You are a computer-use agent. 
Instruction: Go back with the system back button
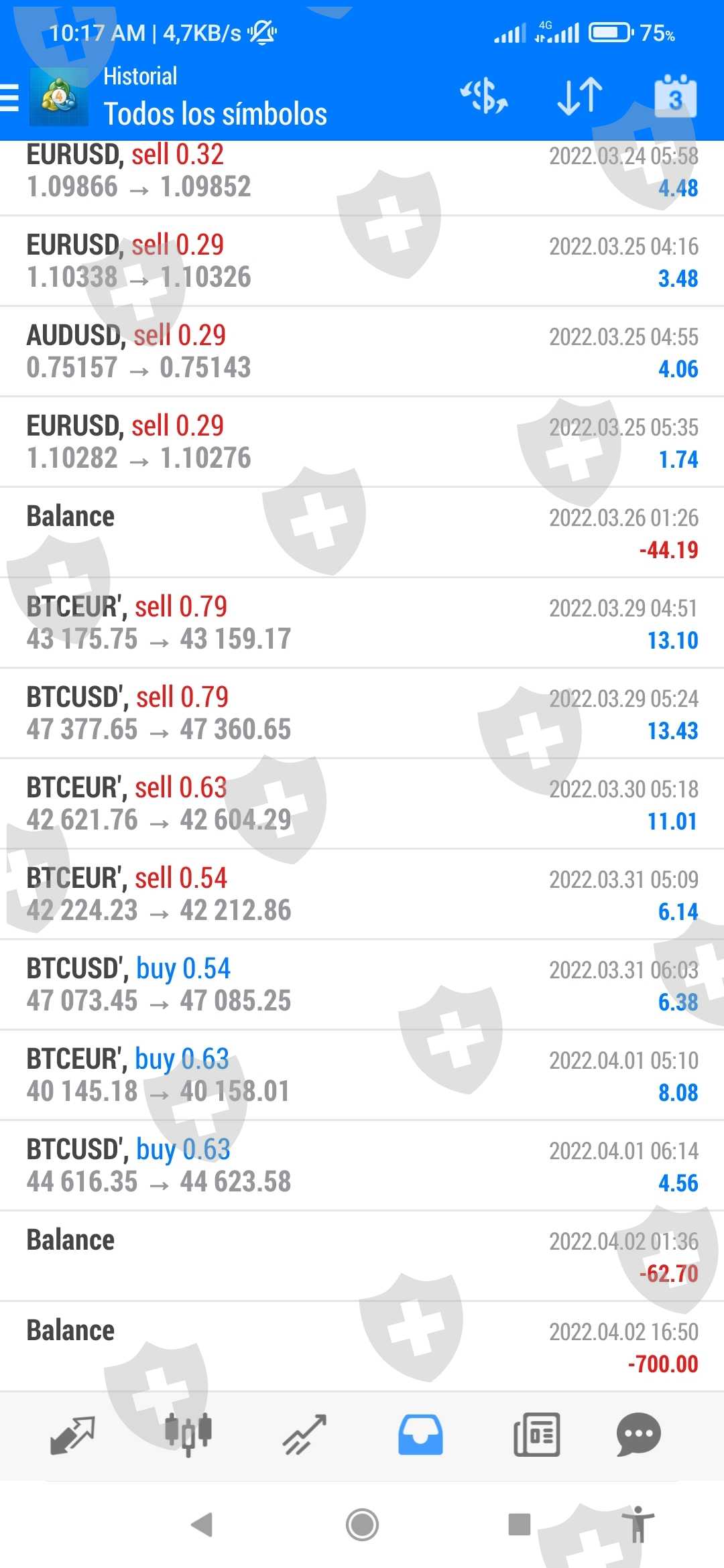pos(202,1525)
